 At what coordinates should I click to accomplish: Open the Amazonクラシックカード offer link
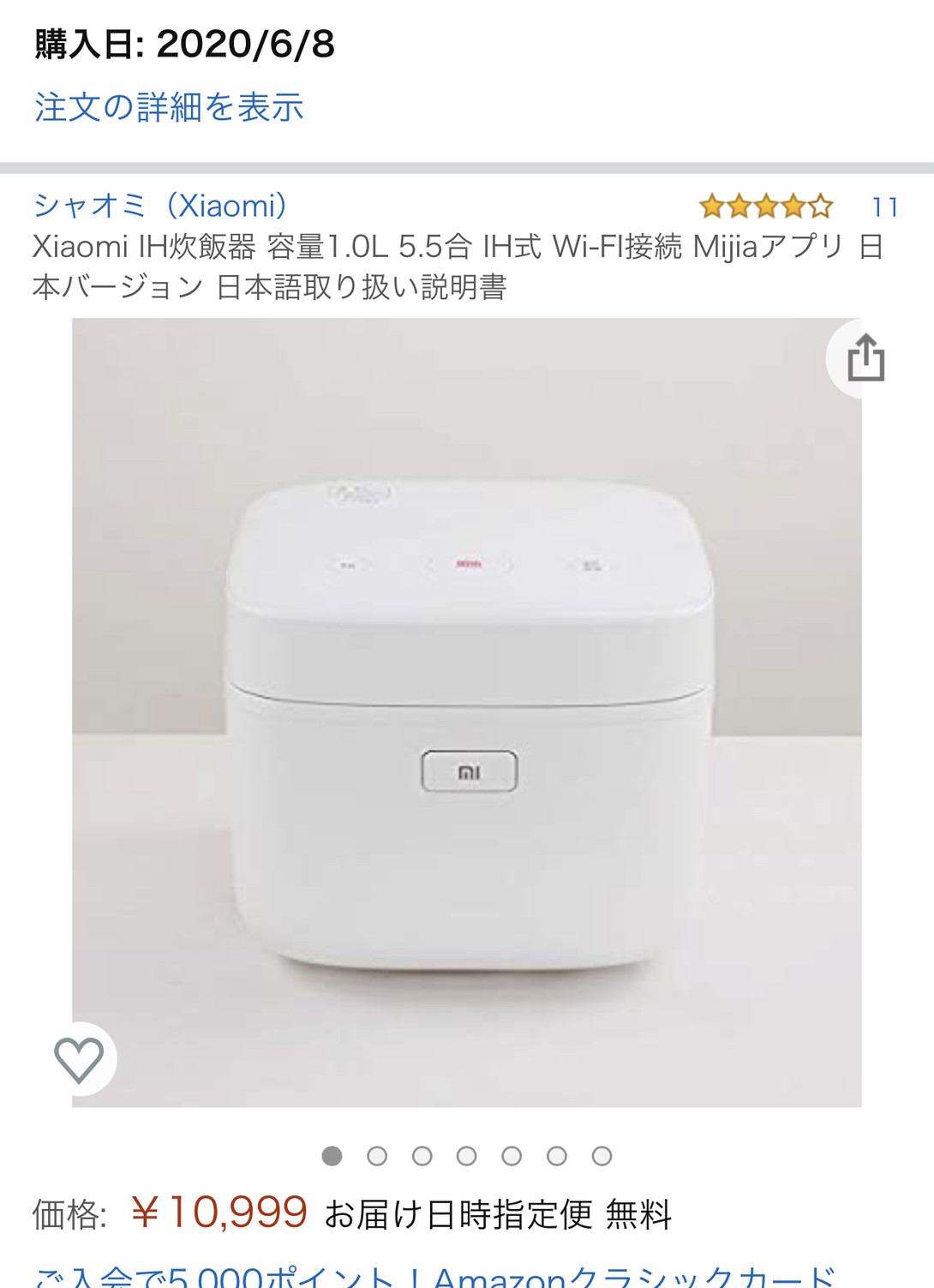434,1277
